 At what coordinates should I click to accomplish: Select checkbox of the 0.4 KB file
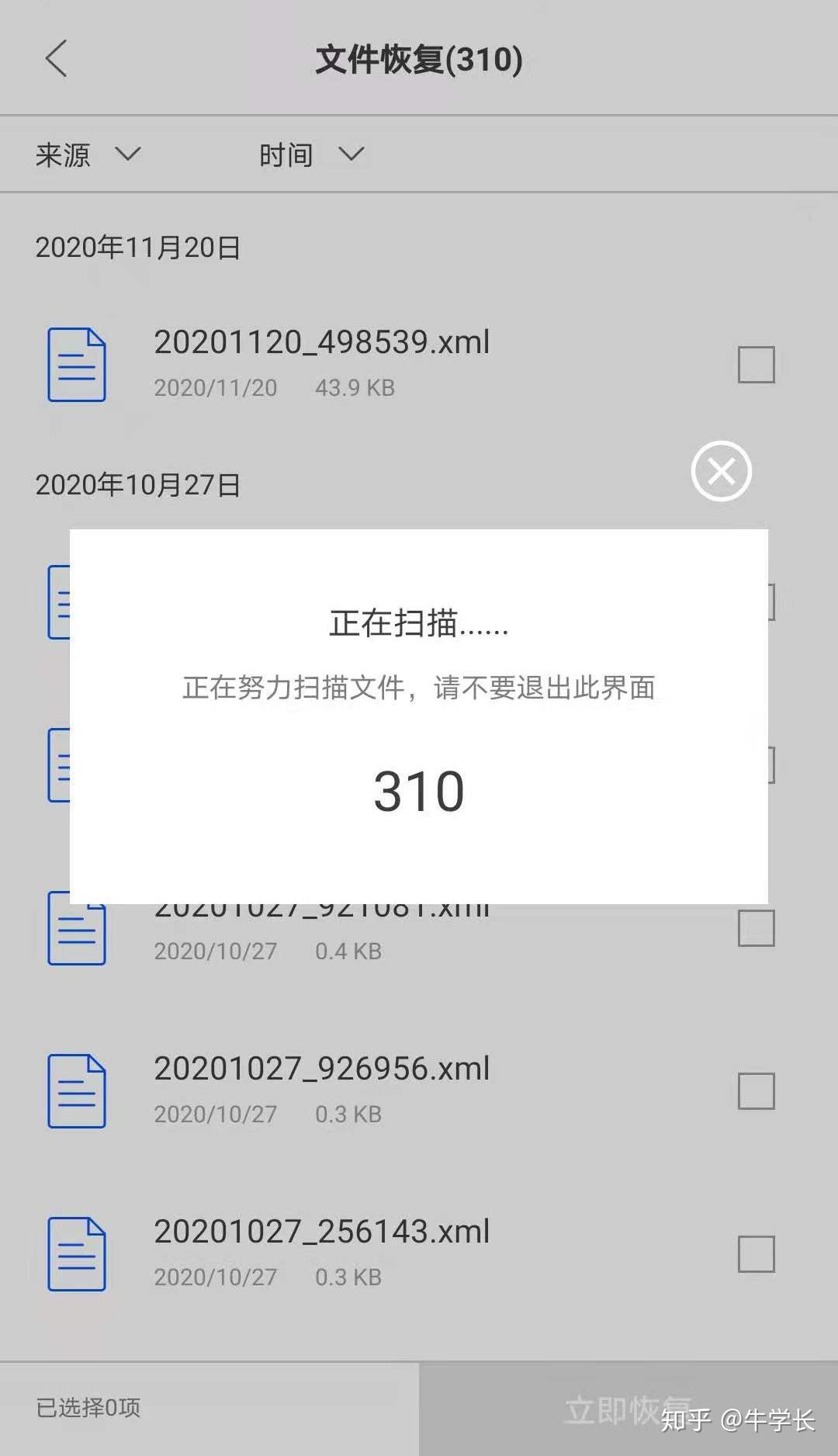pos(756,928)
